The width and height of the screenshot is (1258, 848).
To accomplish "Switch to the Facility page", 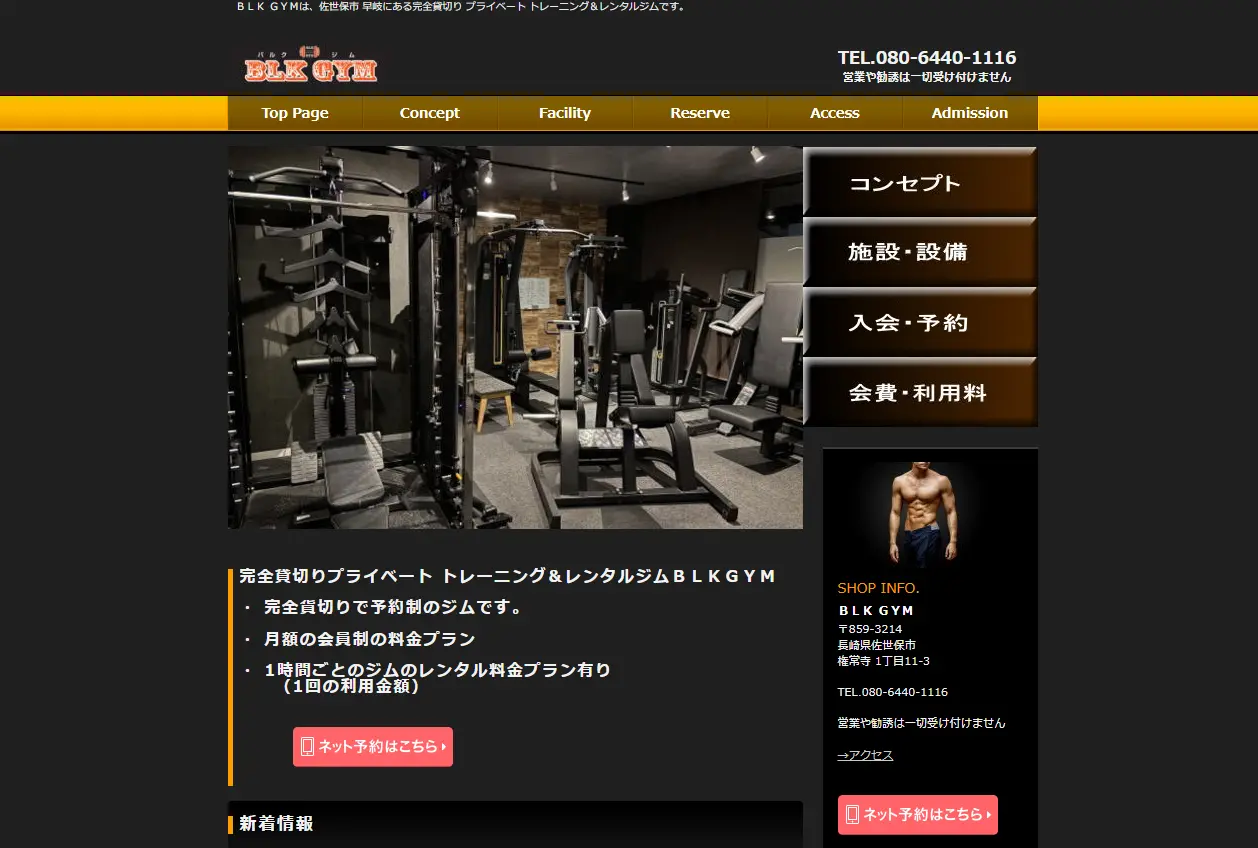I will point(565,113).
